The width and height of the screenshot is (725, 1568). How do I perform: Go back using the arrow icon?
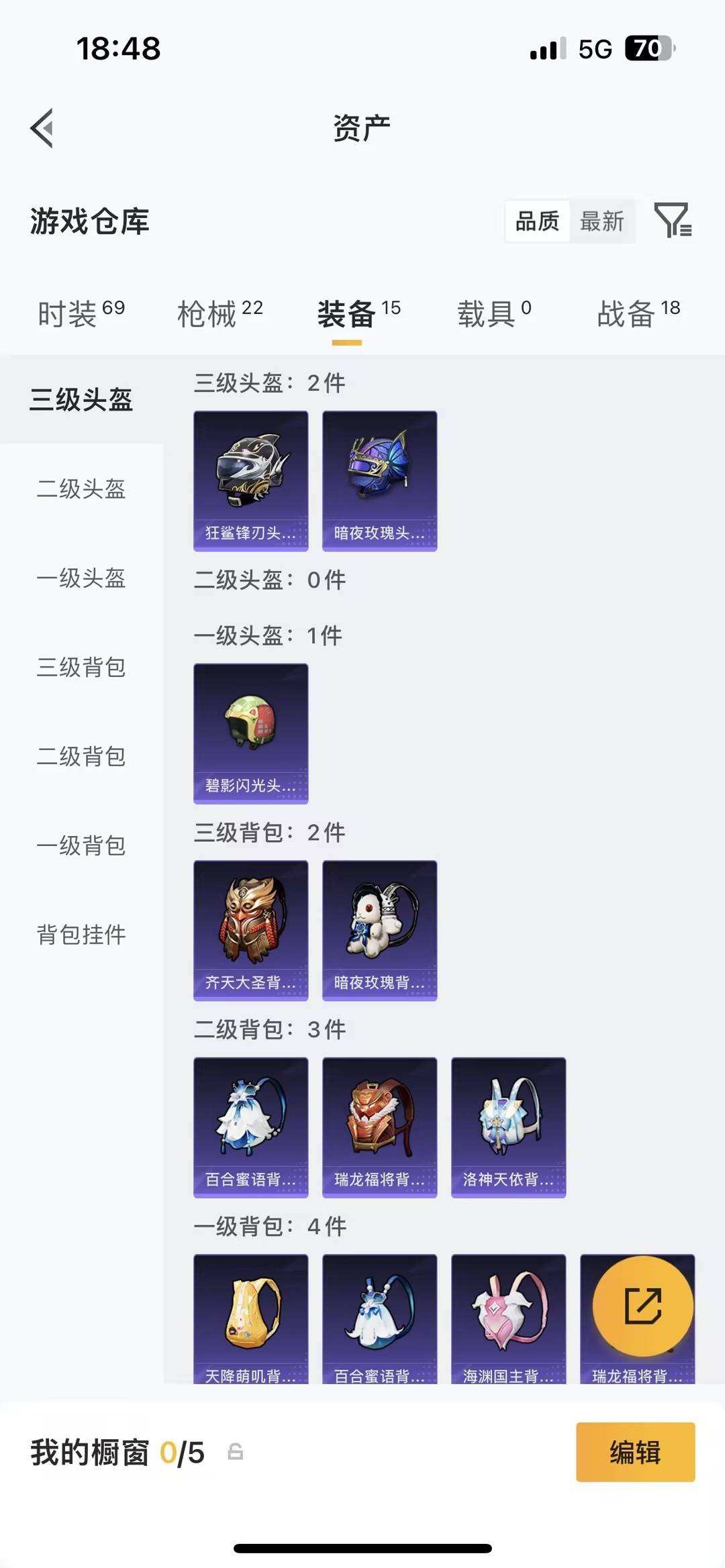(42, 128)
